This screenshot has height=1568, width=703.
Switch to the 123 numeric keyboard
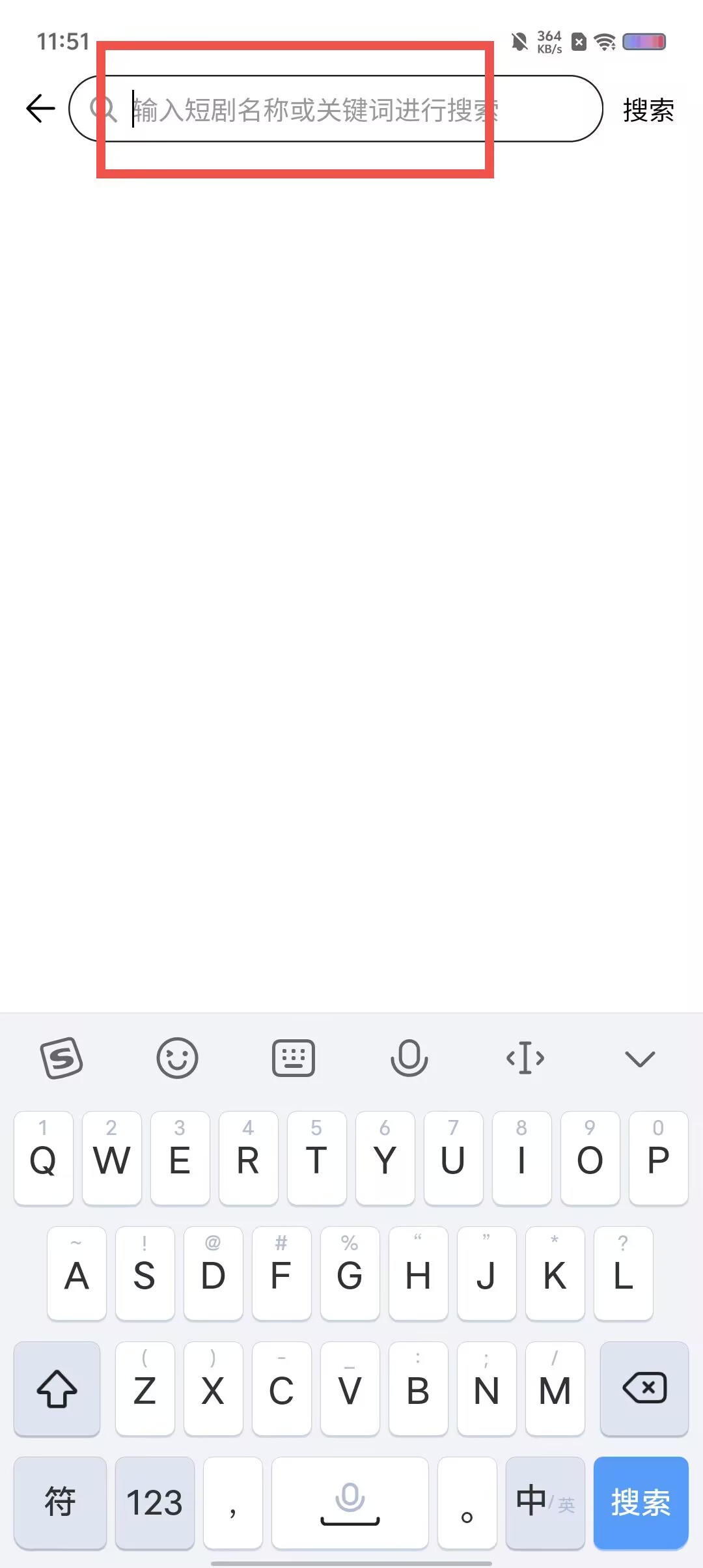154,1502
